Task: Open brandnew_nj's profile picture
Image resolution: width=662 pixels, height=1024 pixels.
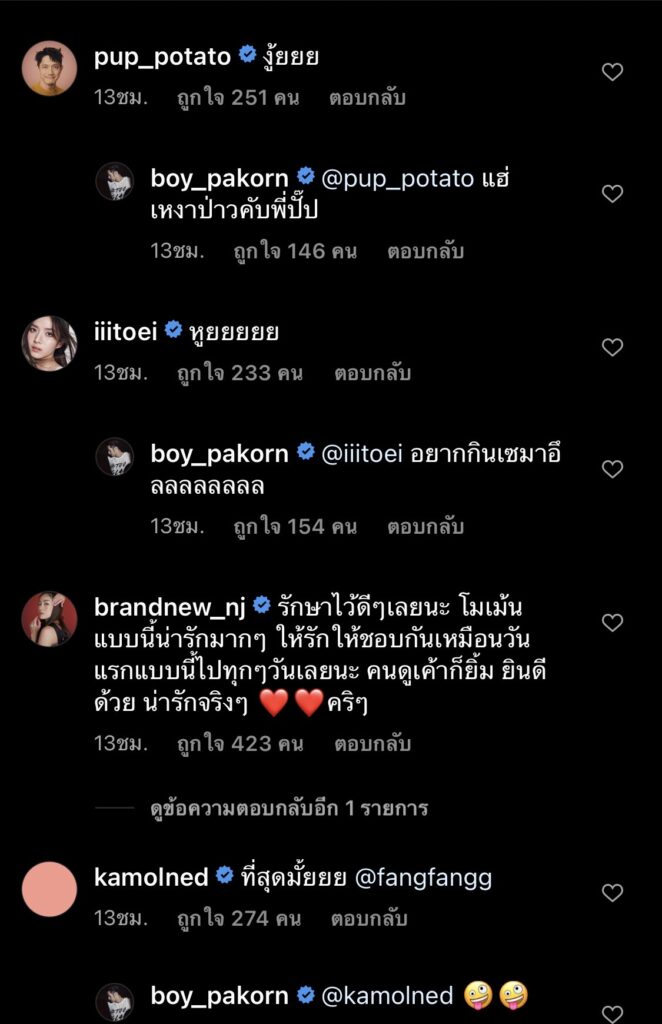Action: pos(49,618)
